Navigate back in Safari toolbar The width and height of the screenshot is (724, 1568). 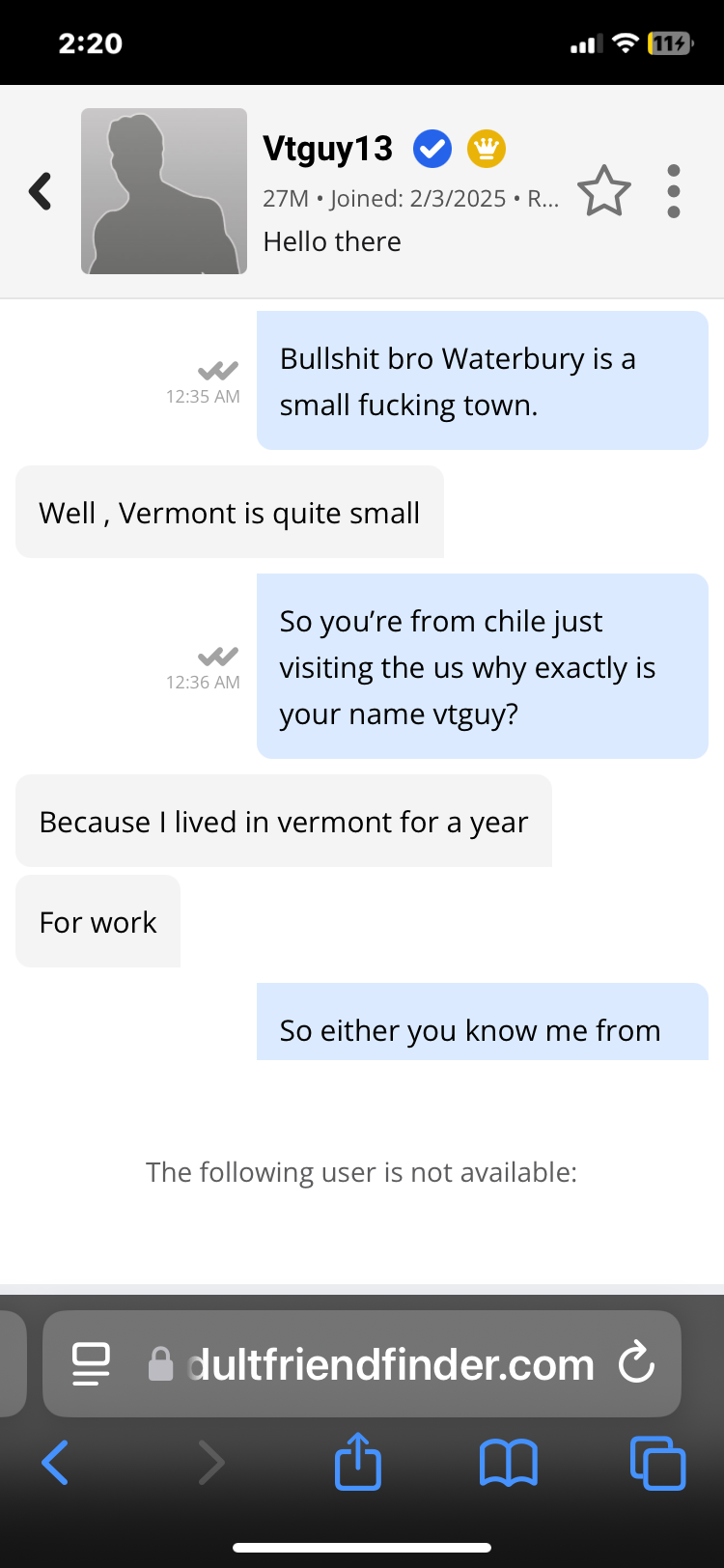pos(56,1462)
